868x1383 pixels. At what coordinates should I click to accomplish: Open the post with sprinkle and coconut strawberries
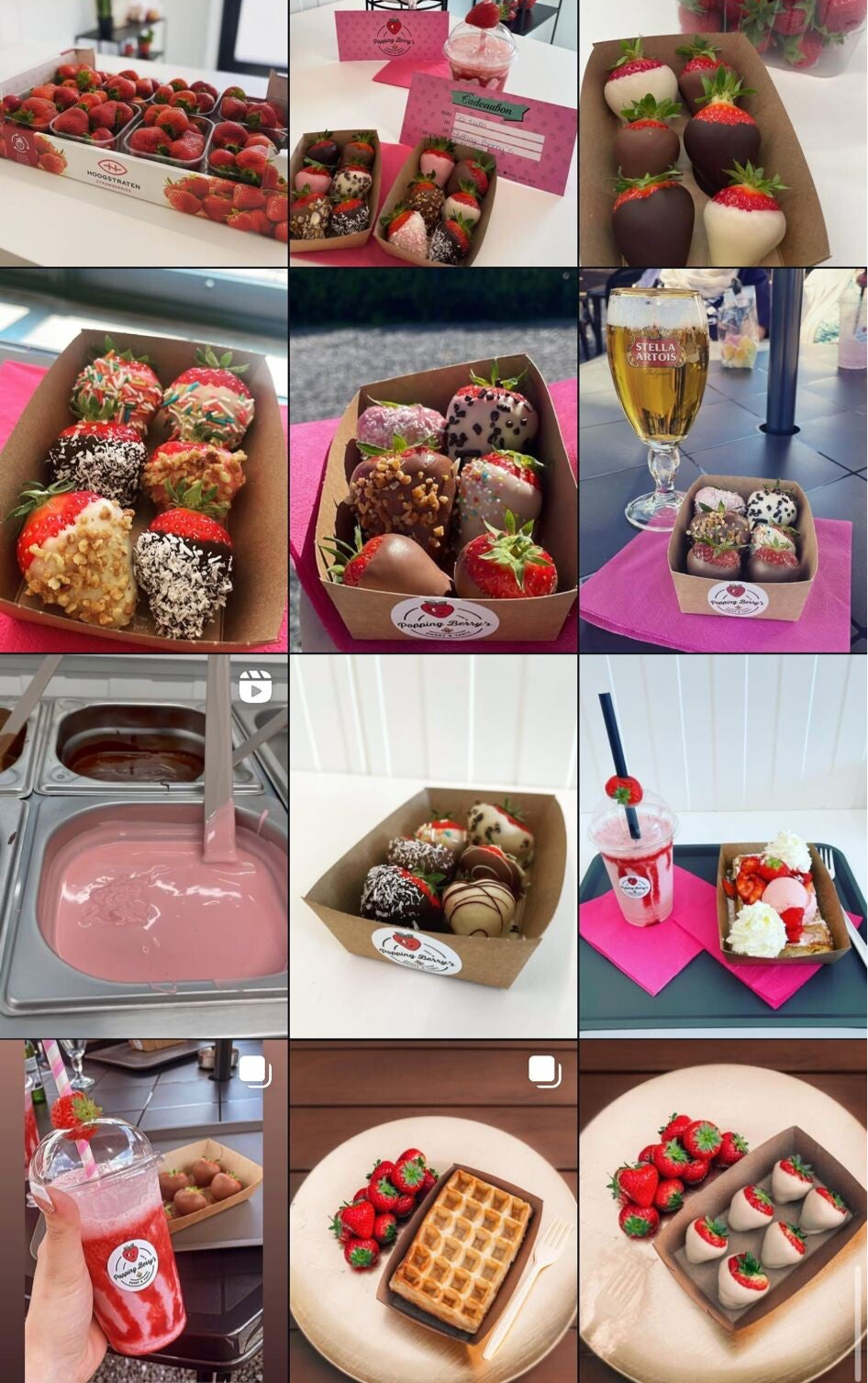143,460
